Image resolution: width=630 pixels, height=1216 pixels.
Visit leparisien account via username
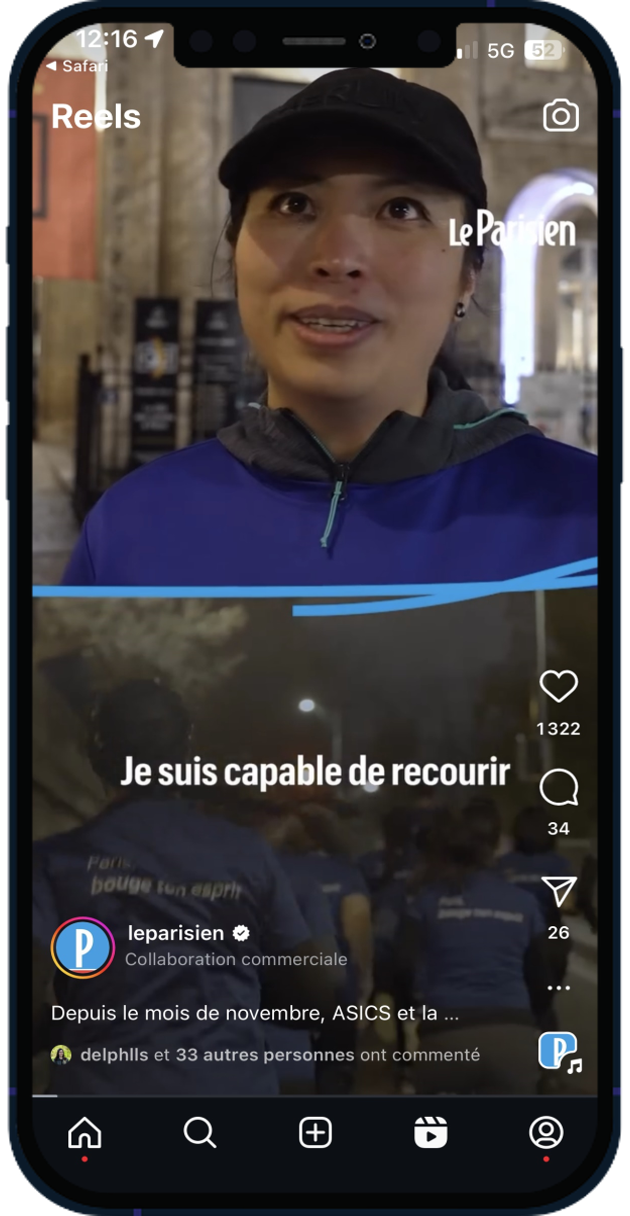(176, 933)
